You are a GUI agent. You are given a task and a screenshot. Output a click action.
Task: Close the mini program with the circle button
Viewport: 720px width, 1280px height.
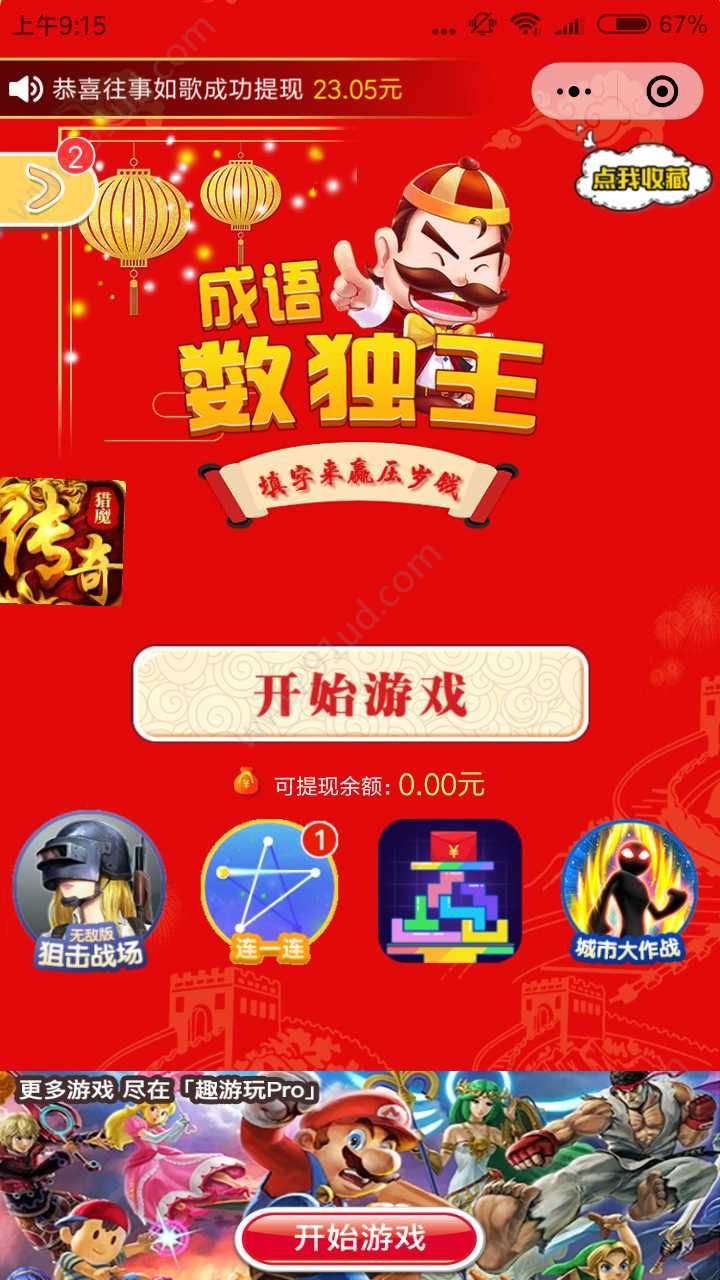pos(662,92)
